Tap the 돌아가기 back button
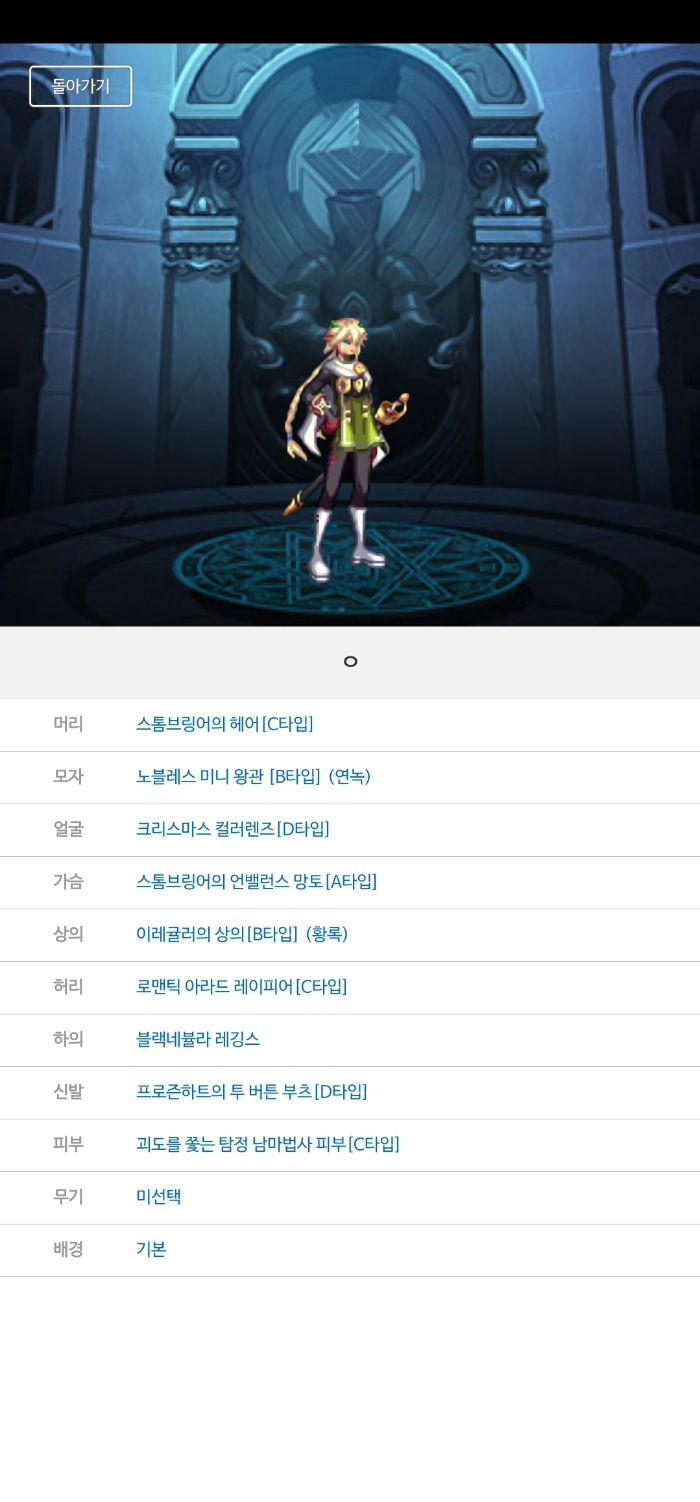This screenshot has height=1502, width=700. point(81,86)
